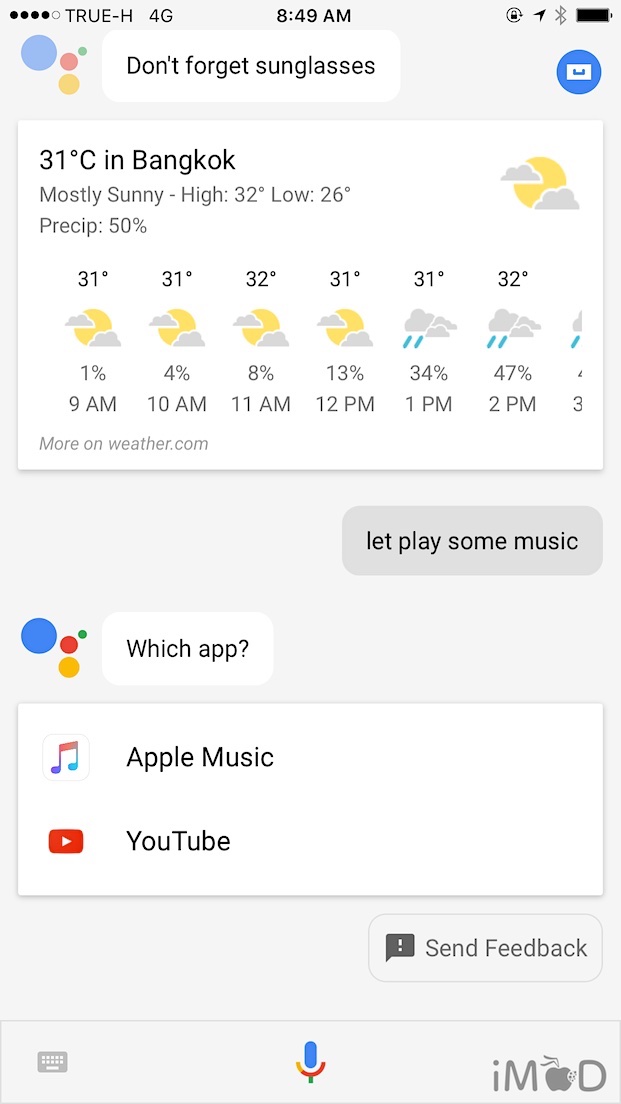
Task: Tap the Send Feedback button
Action: click(x=486, y=948)
